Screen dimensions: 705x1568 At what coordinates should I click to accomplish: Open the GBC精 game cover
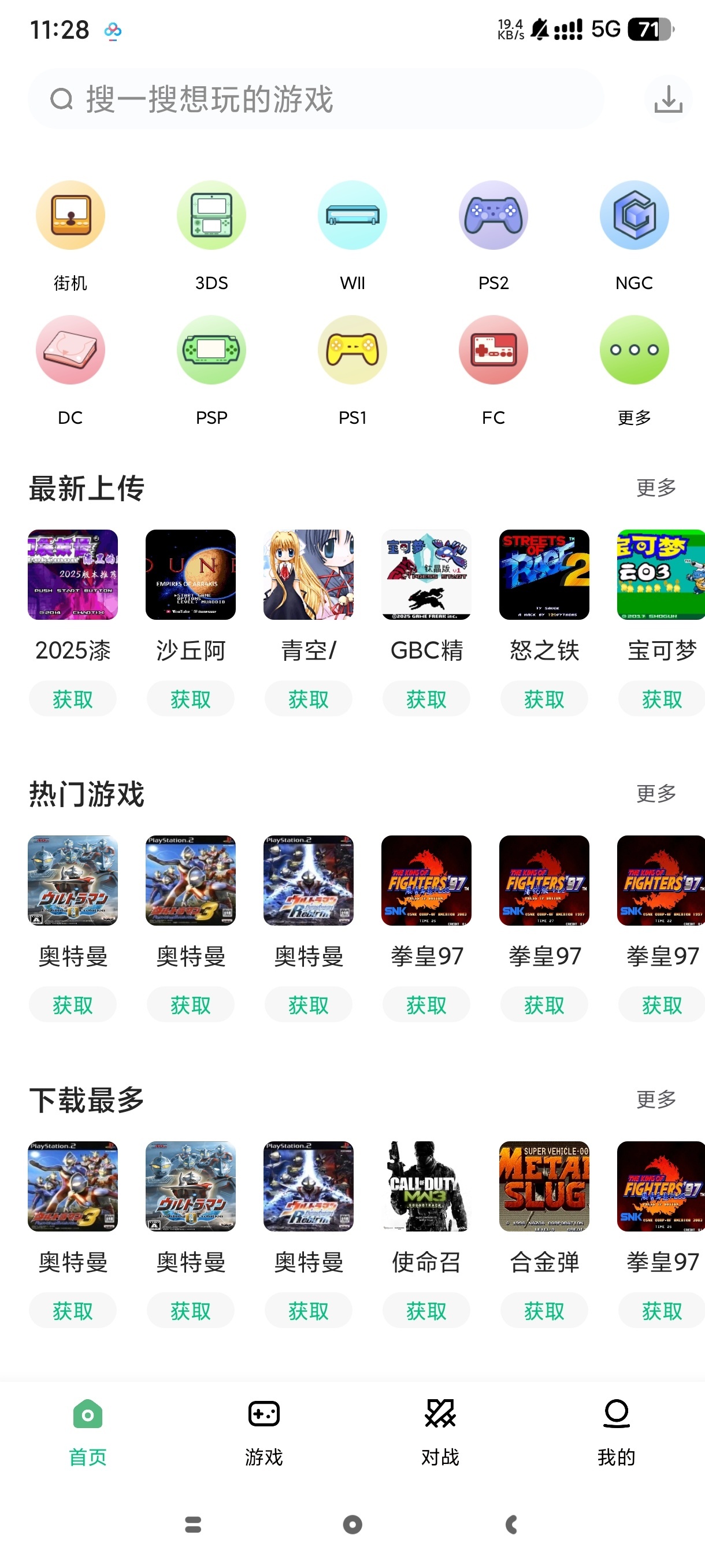pos(426,575)
